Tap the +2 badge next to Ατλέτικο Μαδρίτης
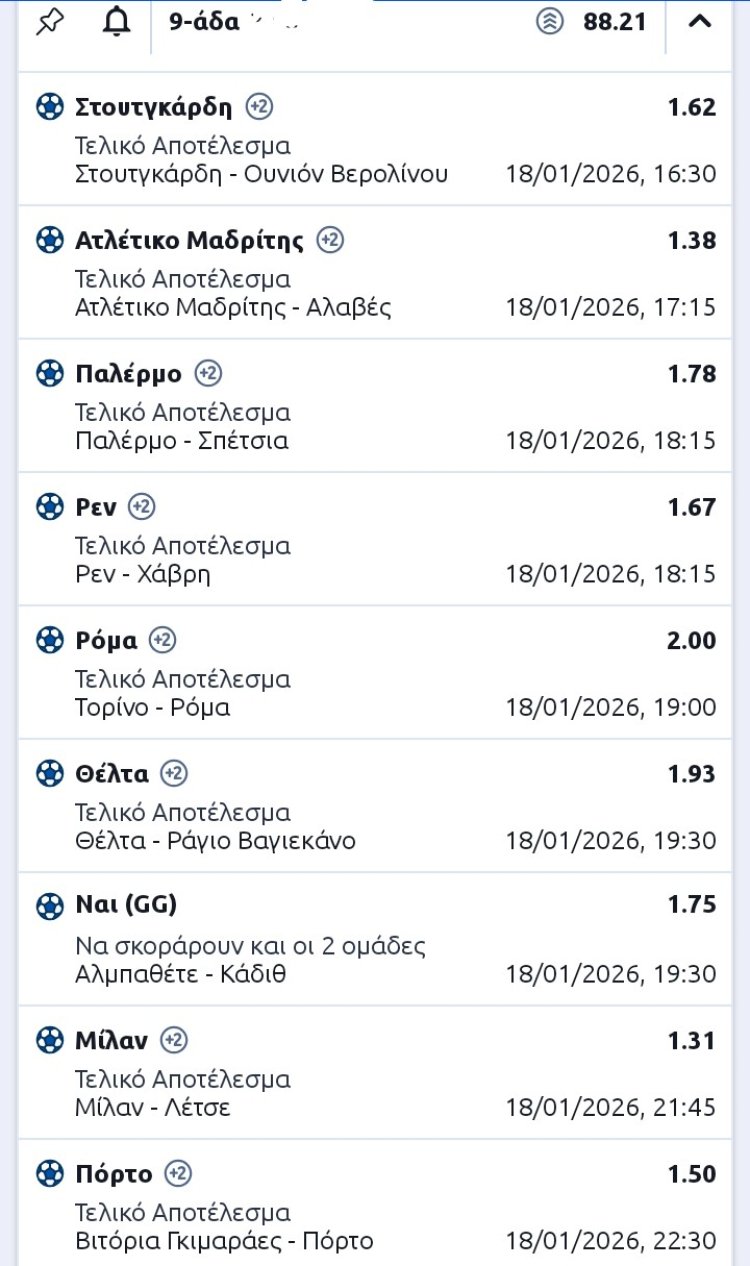The height and width of the screenshot is (1266, 750). pos(330,240)
